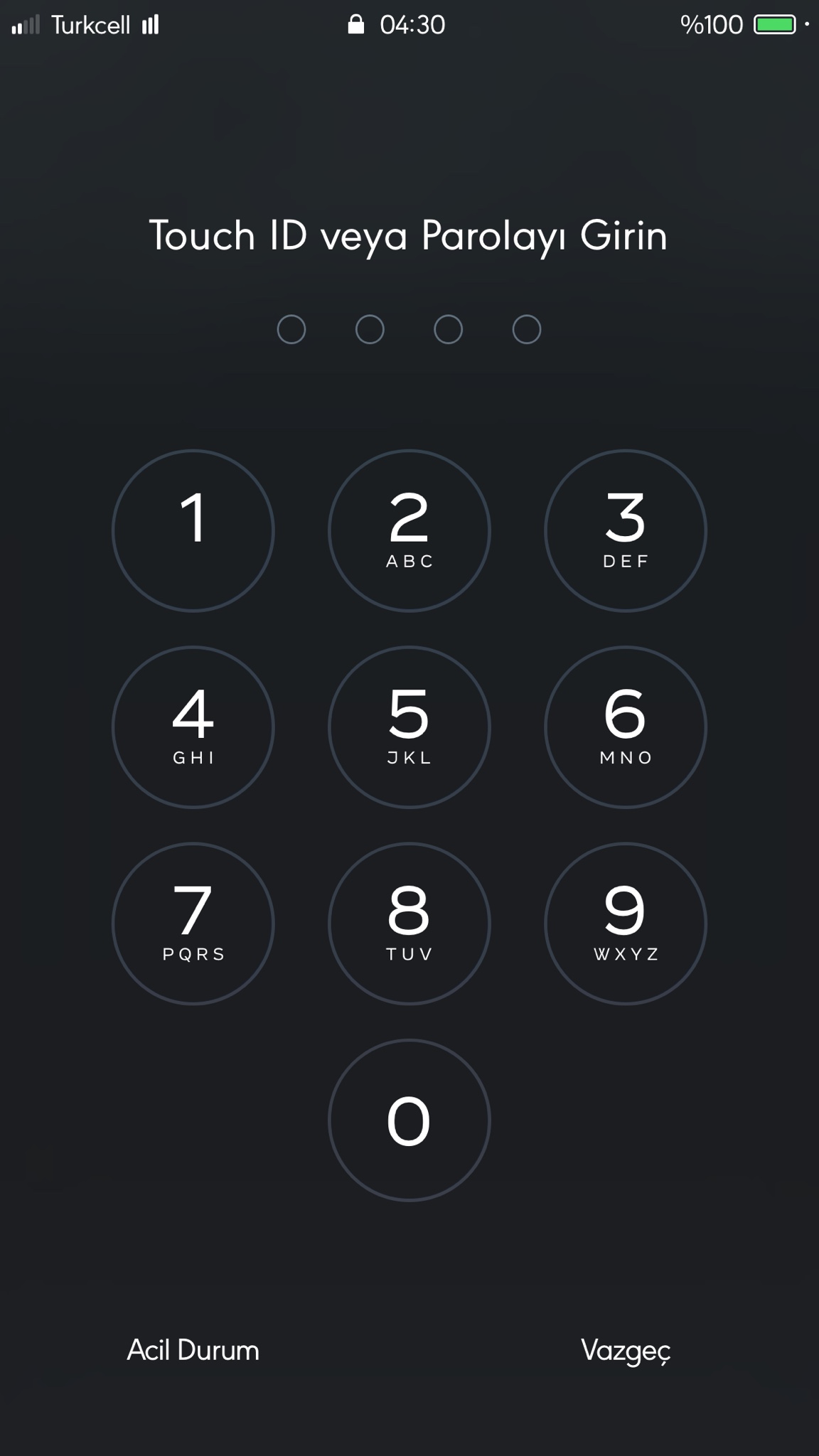Tap digit 1 on the passcode keypad
The height and width of the screenshot is (1456, 819).
193,530
